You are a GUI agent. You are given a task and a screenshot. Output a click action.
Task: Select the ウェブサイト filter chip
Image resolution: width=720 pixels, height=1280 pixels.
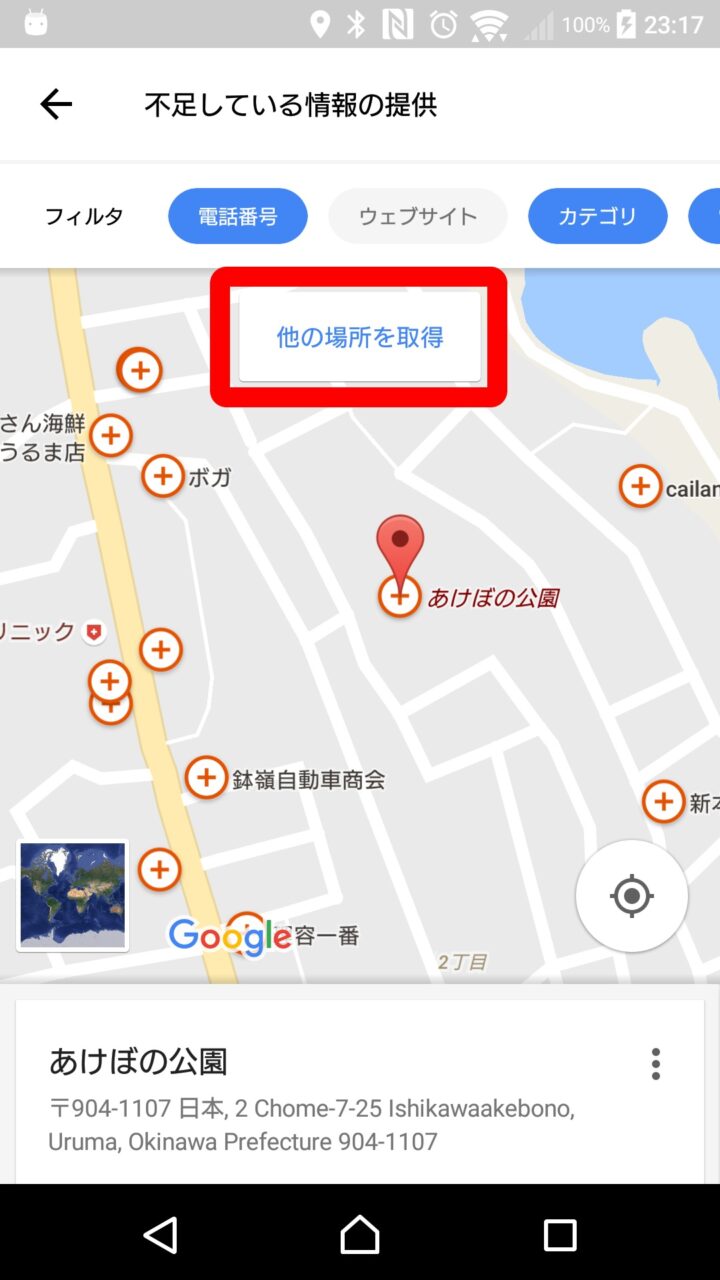(x=418, y=216)
